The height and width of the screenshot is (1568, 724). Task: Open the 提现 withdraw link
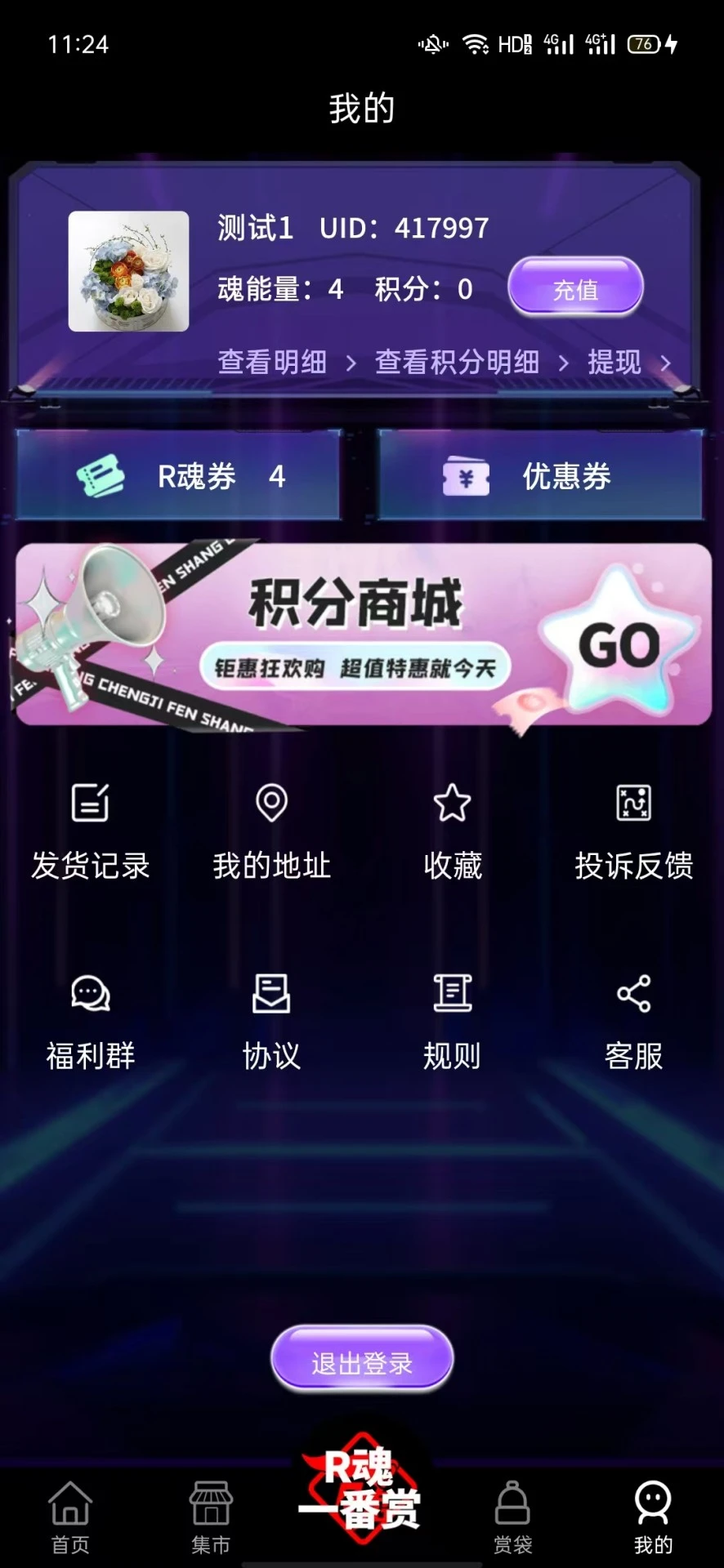(628, 362)
